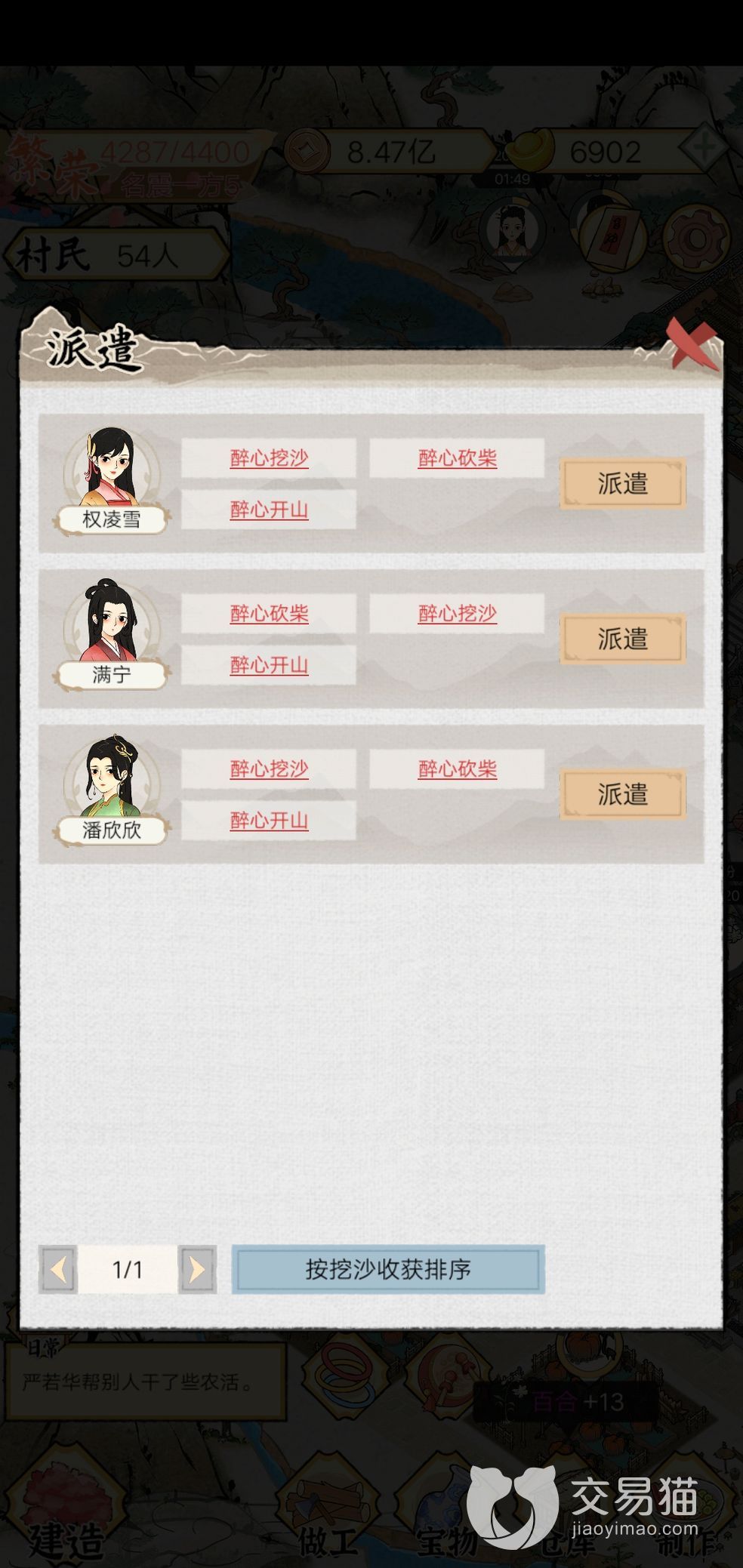The height and width of the screenshot is (1568, 743).
Task: Open 潘欣欣's 醉心开山 trait link
Action: click(269, 821)
